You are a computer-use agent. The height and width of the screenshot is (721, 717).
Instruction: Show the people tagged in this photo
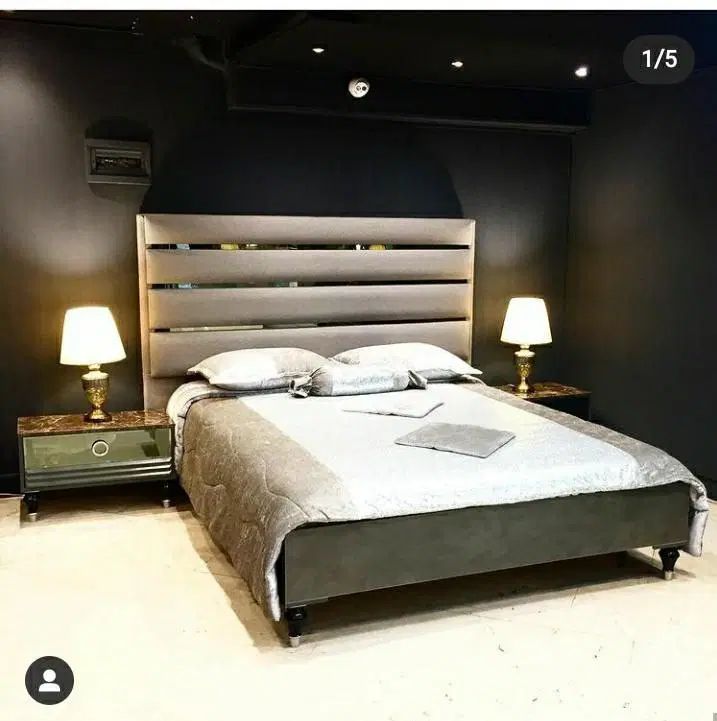[x=49, y=680]
